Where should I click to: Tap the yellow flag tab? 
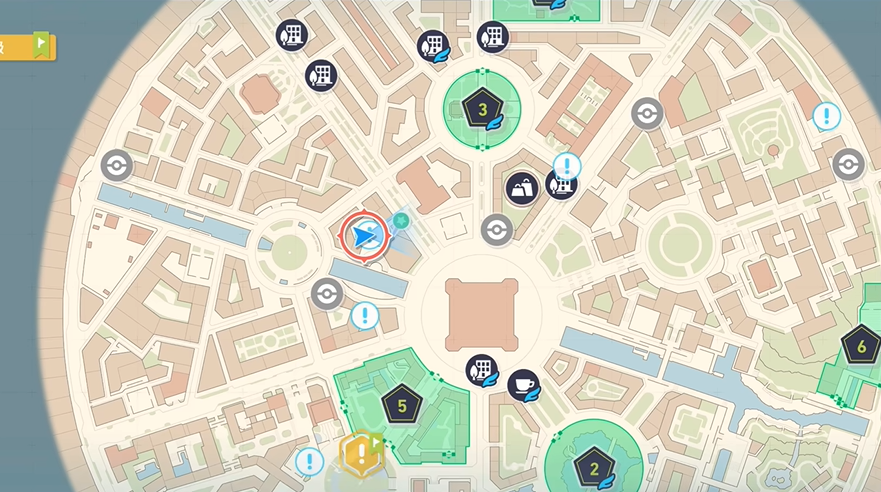30,45
